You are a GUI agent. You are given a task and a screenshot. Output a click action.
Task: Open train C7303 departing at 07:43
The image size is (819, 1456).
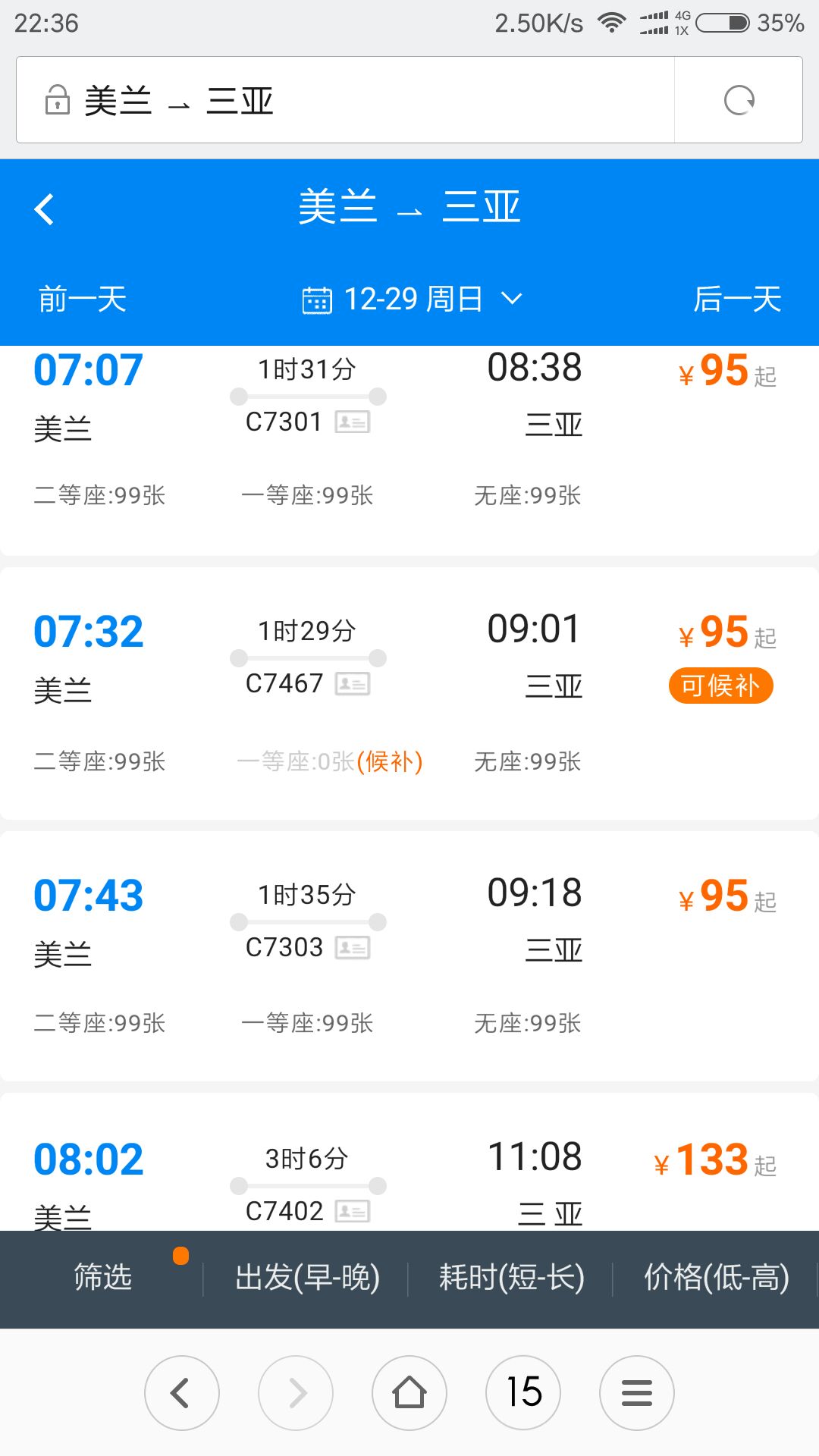(x=409, y=956)
